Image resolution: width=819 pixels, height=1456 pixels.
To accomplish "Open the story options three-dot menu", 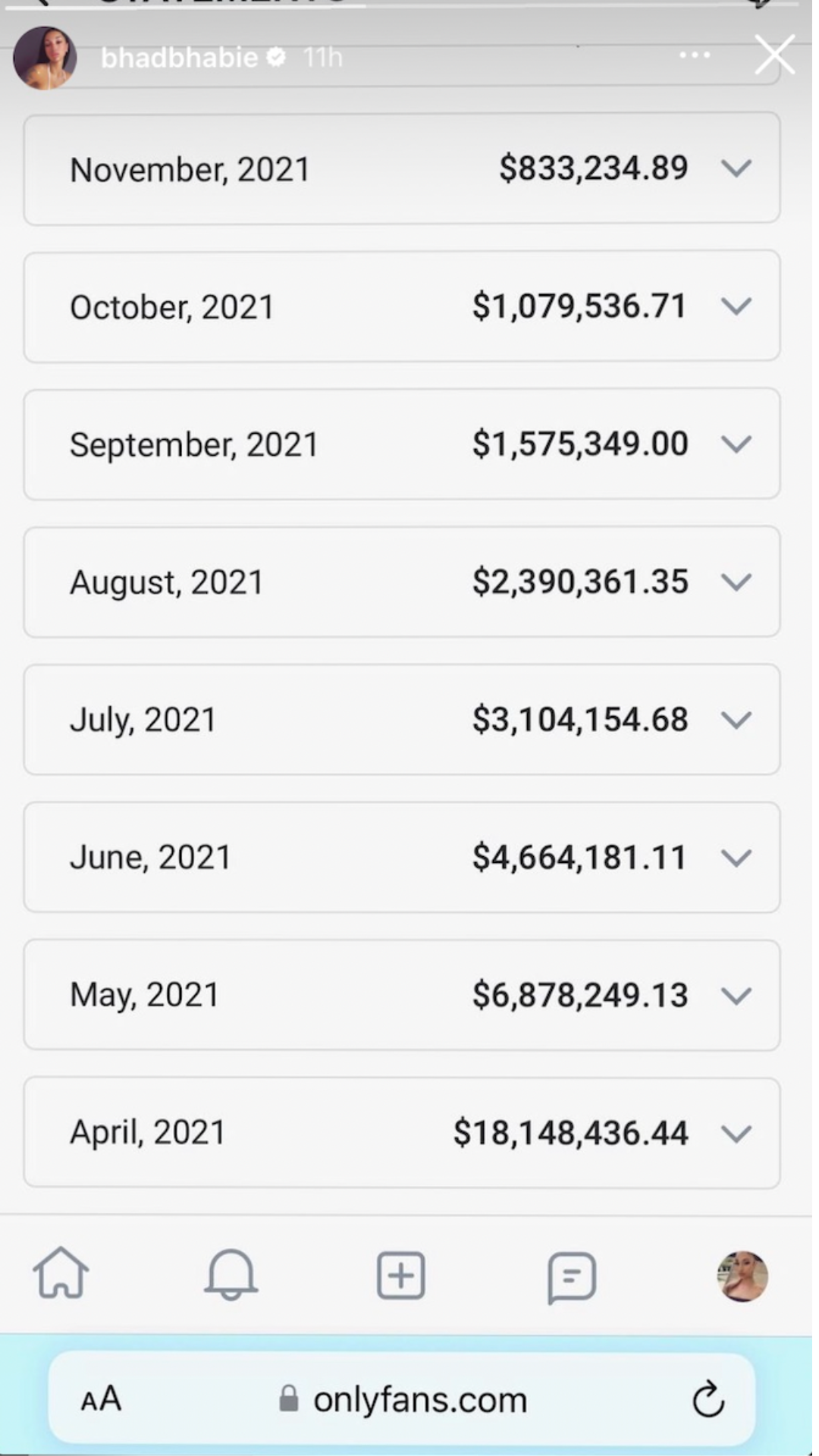I will point(695,55).
